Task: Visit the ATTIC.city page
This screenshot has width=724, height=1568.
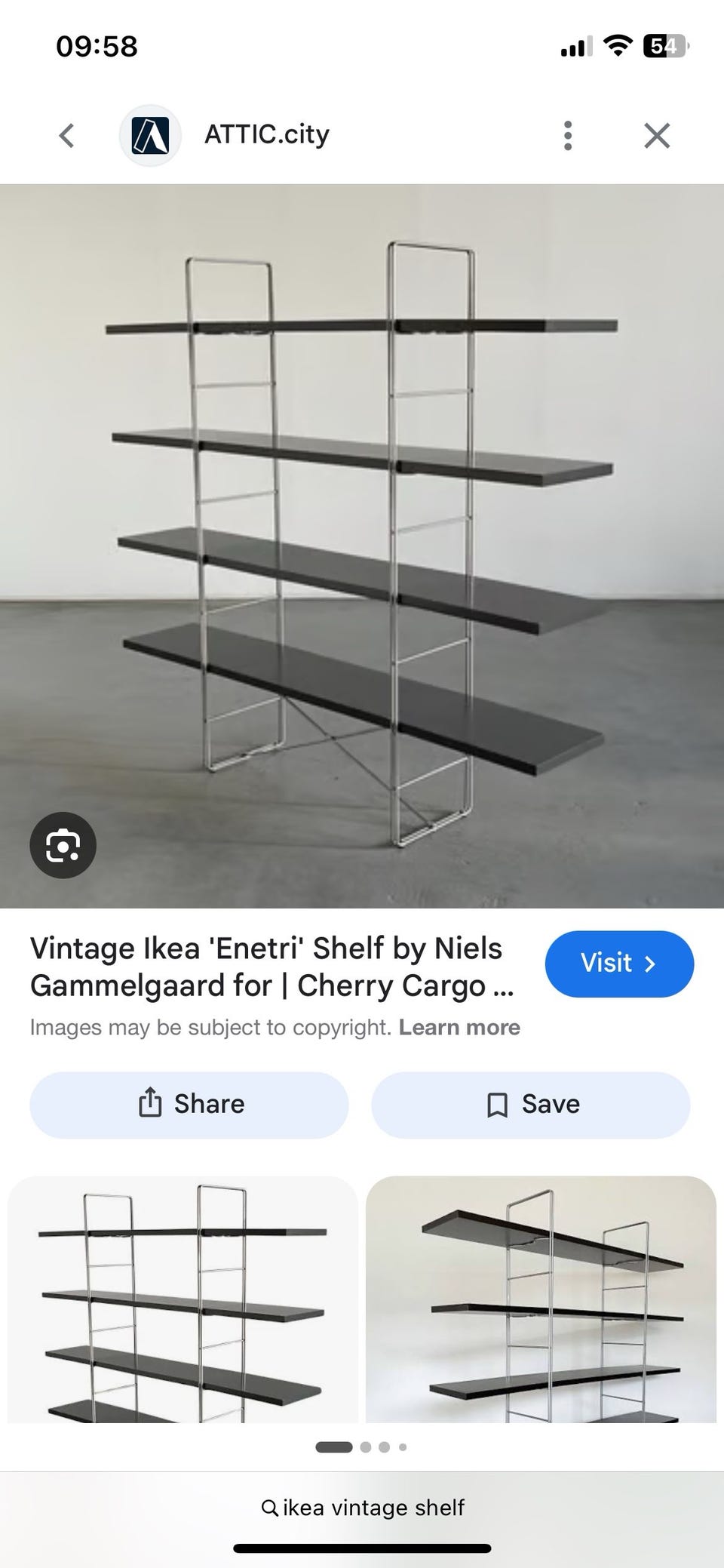Action: pyautogui.click(x=619, y=964)
